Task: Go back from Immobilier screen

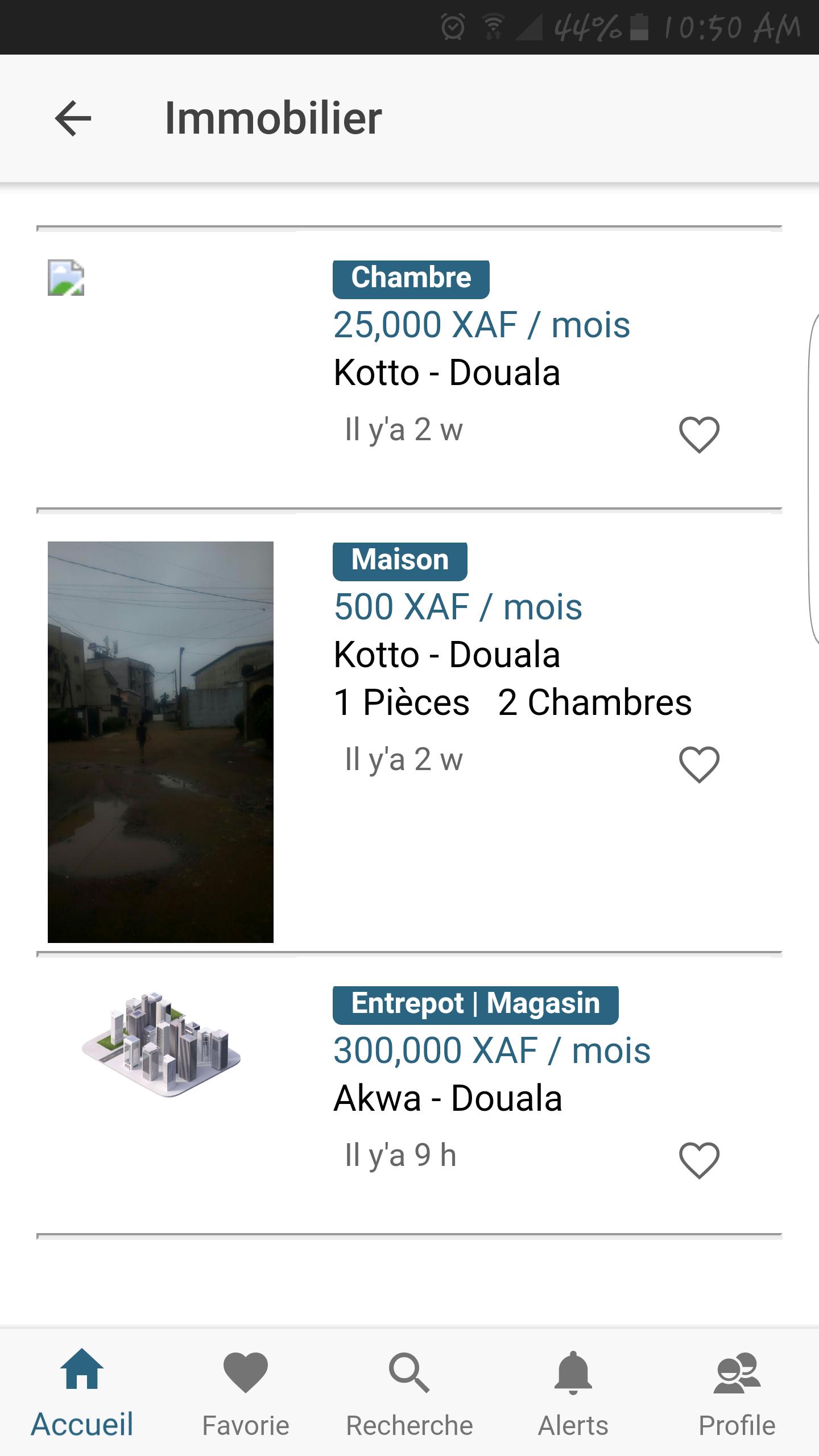Action: click(73, 118)
